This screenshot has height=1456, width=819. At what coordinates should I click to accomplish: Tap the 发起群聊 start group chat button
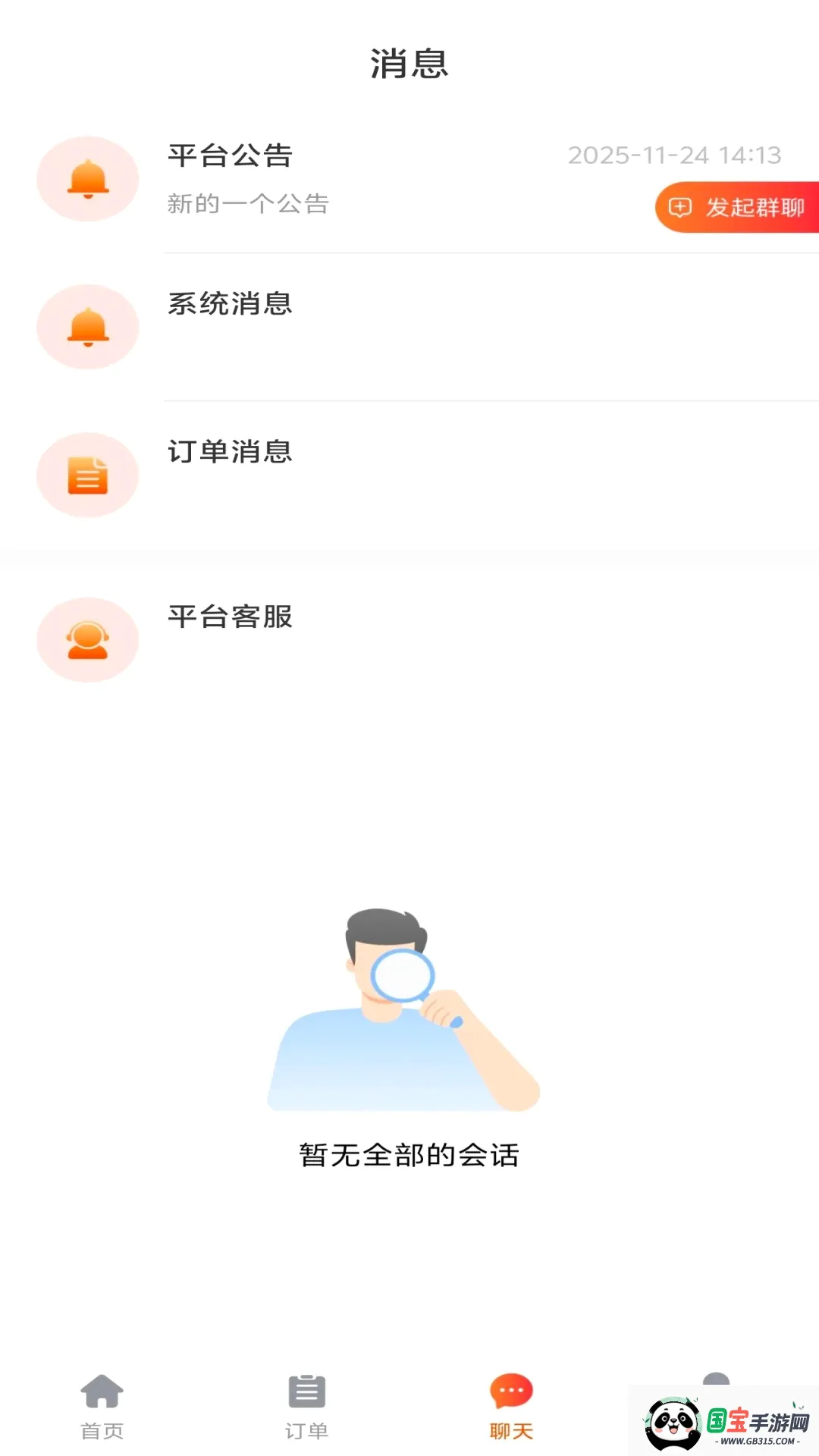737,207
